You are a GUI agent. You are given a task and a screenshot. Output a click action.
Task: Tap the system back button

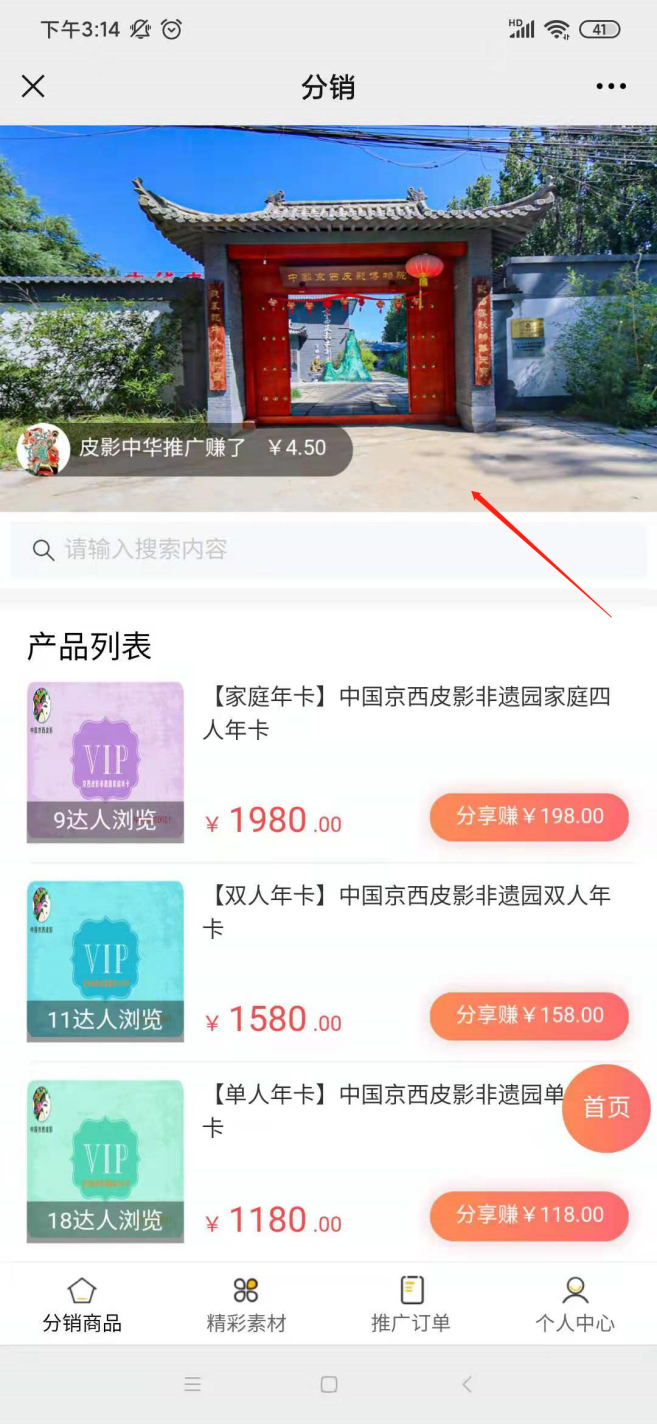point(466,1384)
